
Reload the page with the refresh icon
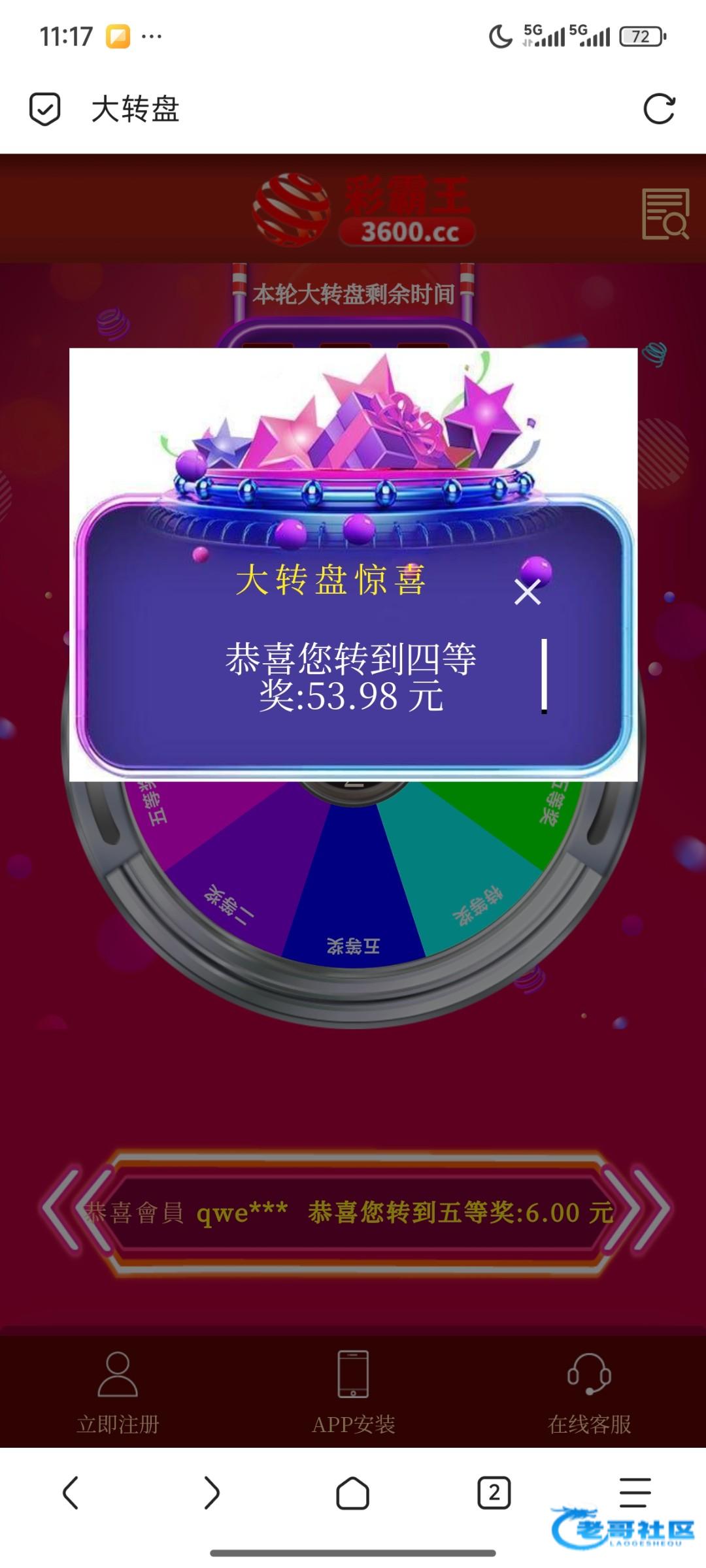659,108
